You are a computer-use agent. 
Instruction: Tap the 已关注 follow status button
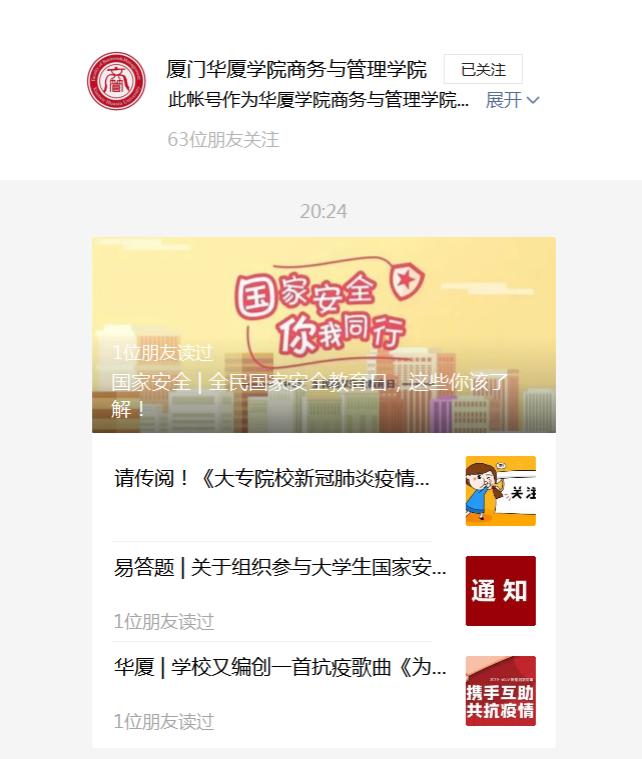483,69
